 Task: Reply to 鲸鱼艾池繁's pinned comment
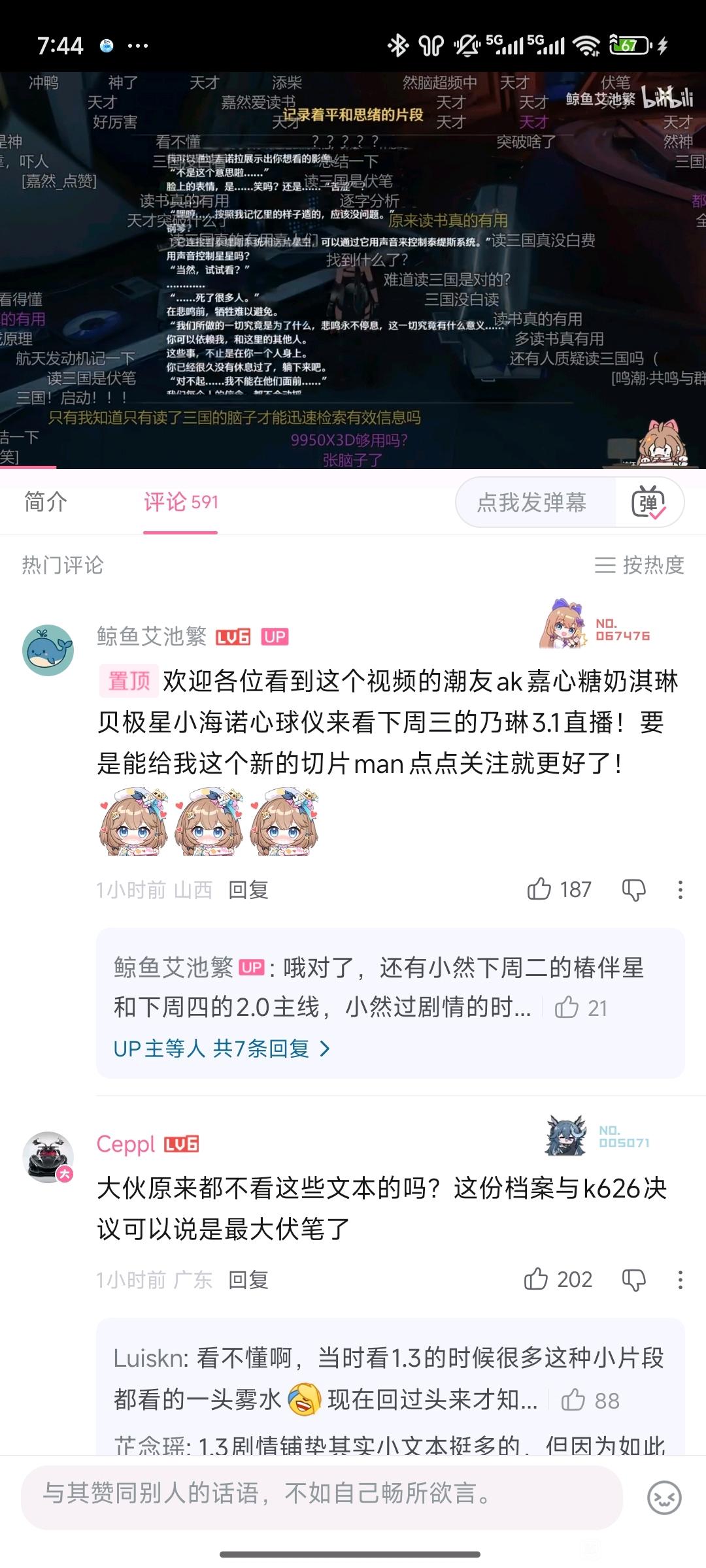click(248, 890)
